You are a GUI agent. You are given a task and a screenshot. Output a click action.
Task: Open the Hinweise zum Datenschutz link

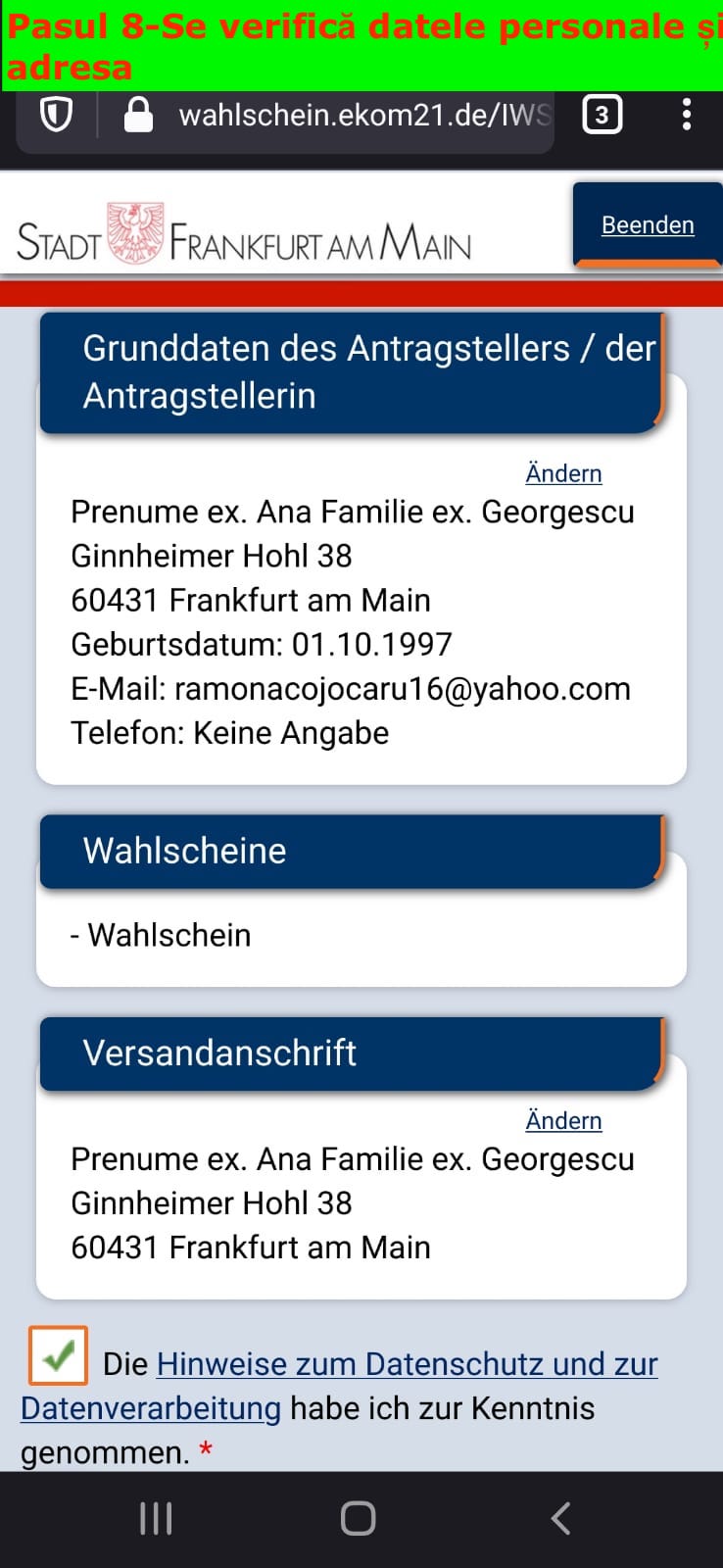407,1364
